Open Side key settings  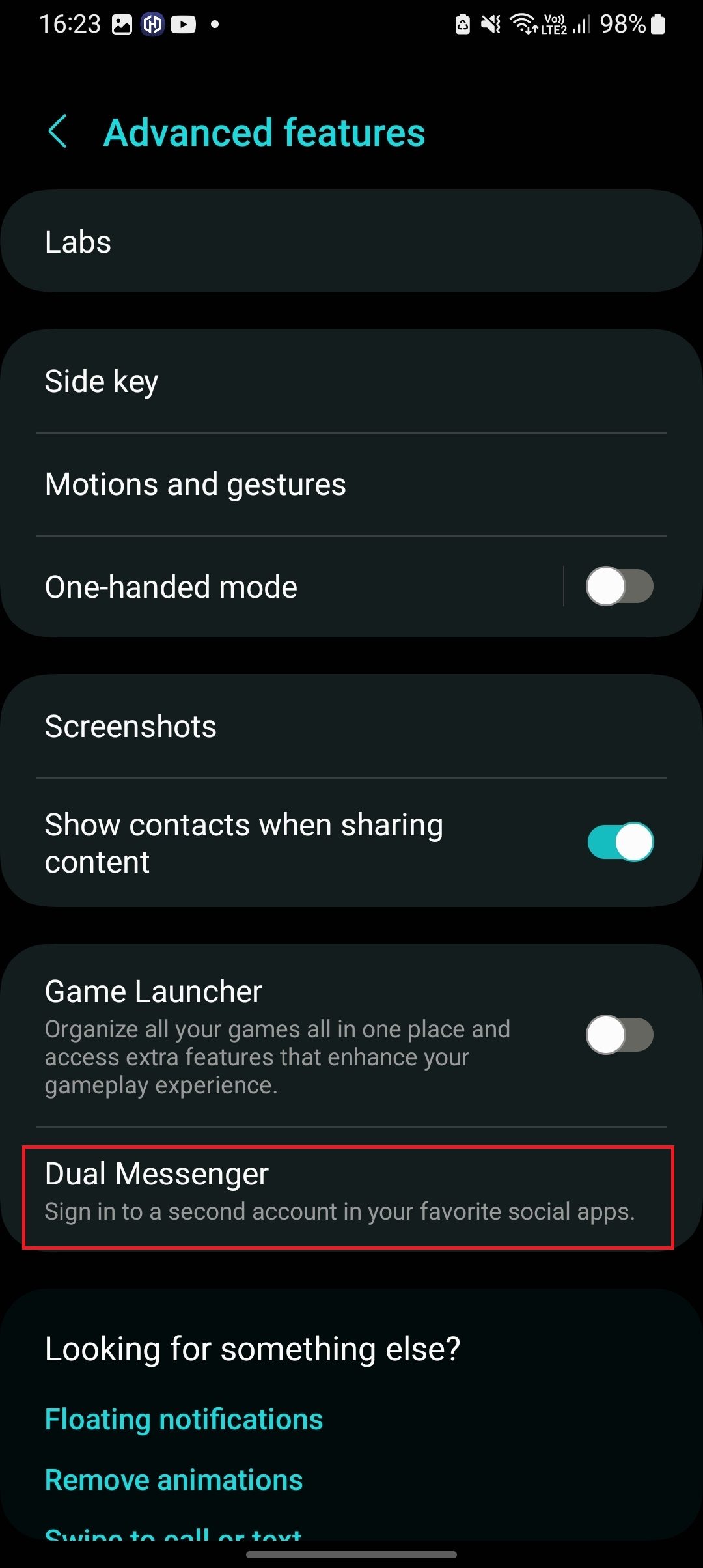point(351,381)
